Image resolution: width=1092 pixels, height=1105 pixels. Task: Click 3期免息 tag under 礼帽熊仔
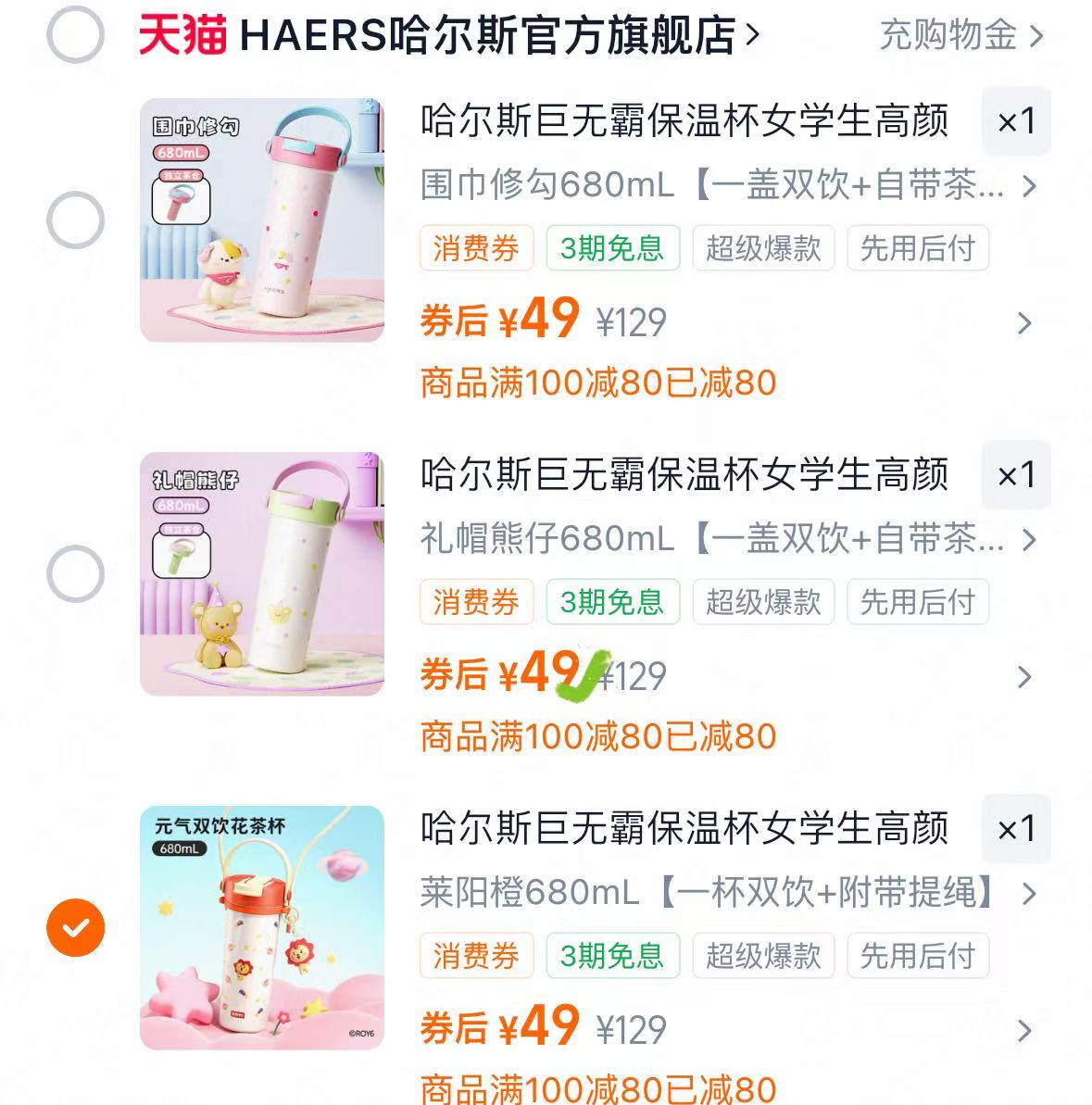(613, 601)
